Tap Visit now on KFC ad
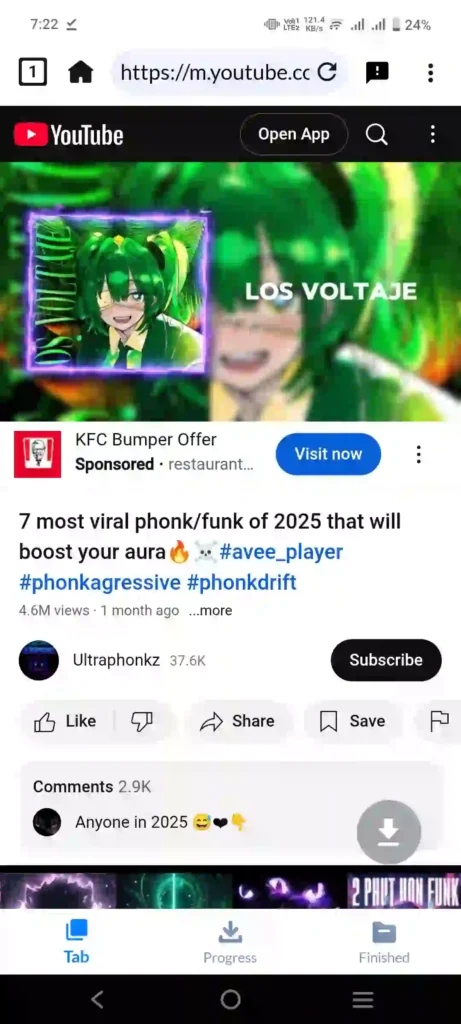This screenshot has width=461, height=1024. coord(328,454)
